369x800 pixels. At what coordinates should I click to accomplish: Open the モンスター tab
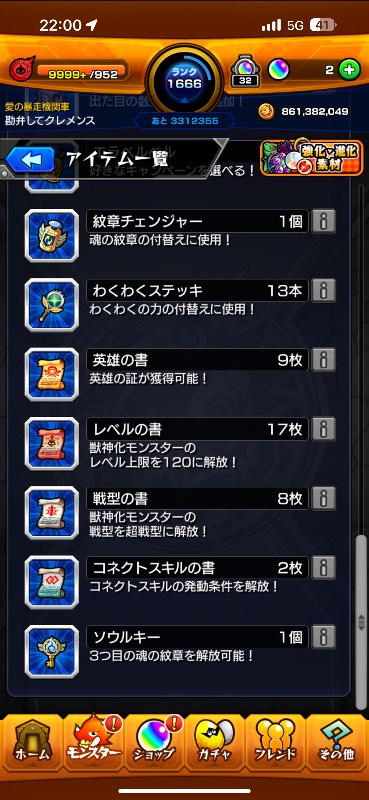click(x=94, y=740)
